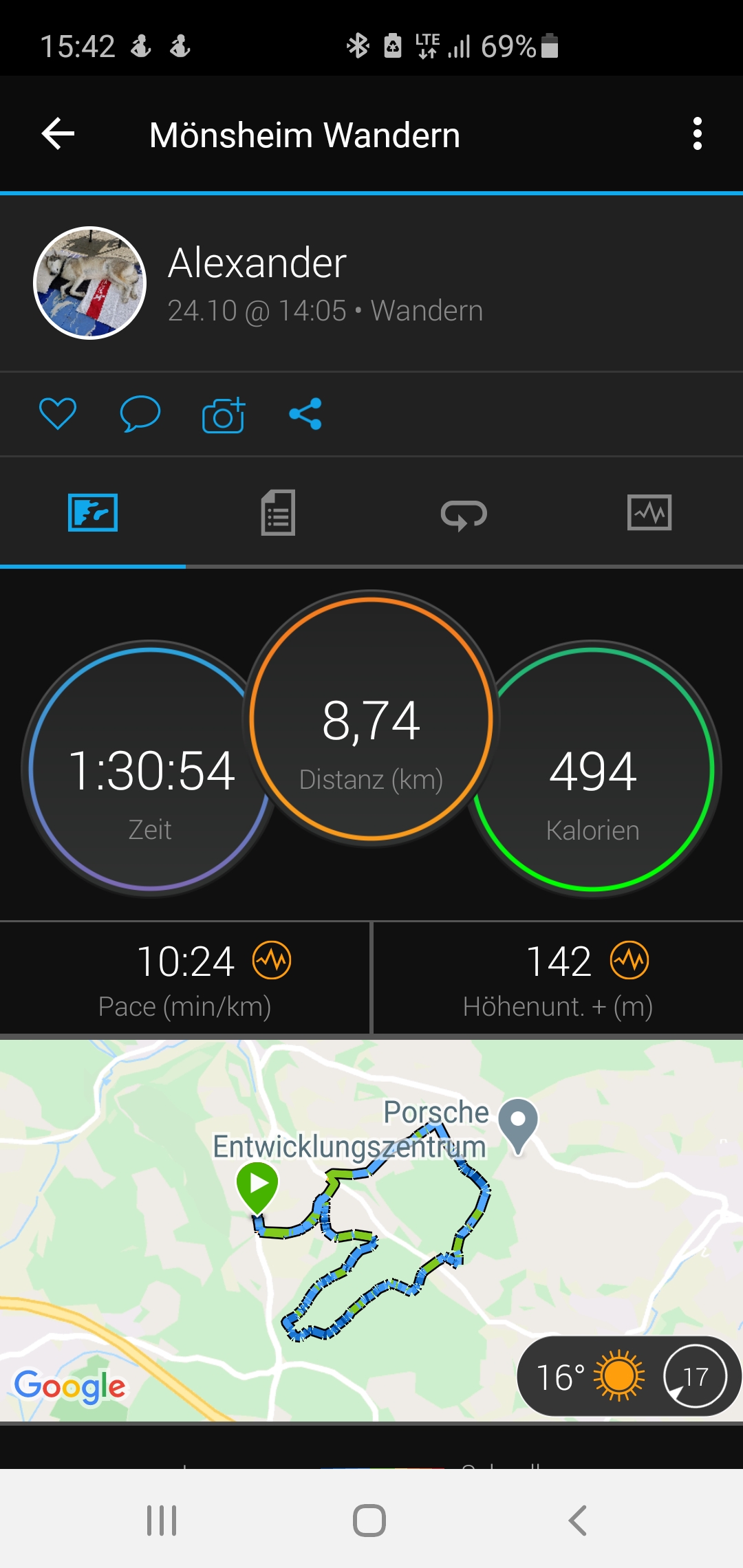Go back using the top-left arrow
This screenshot has height=1568, width=743.
(x=58, y=133)
